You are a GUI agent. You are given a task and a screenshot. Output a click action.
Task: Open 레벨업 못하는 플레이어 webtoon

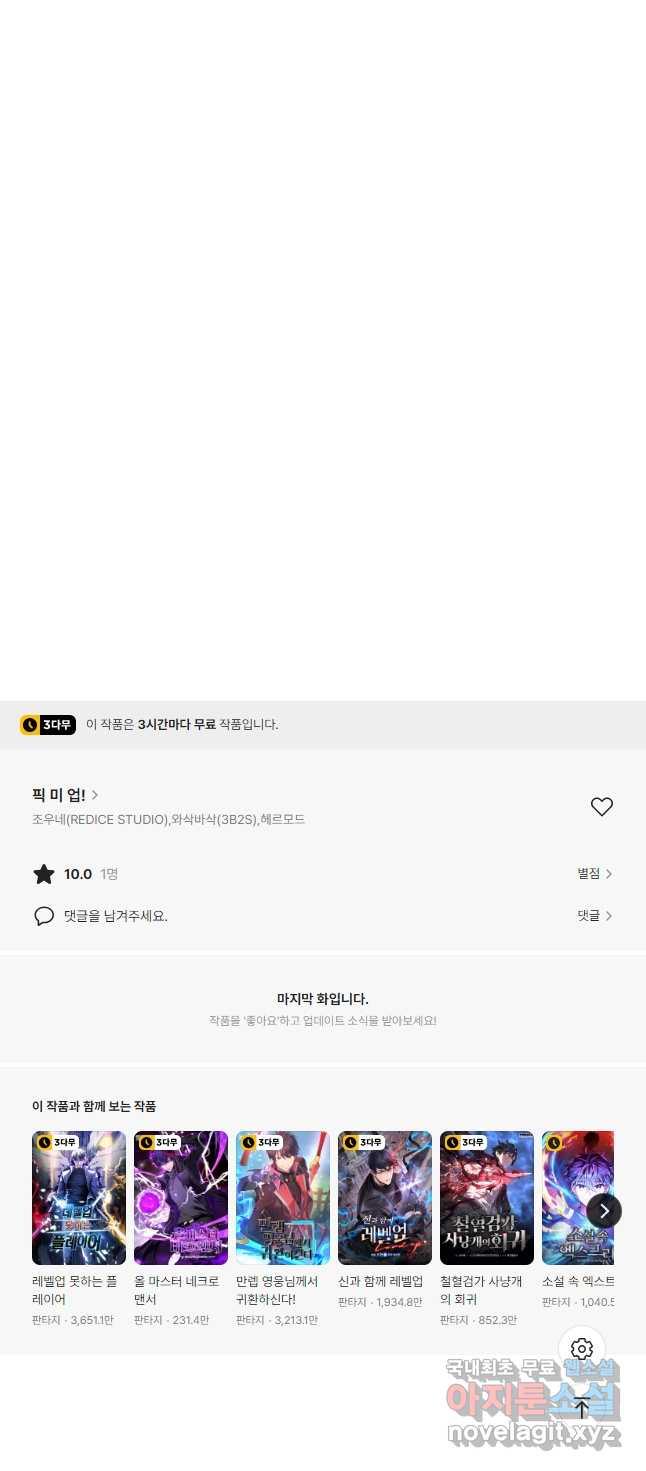pyautogui.click(x=79, y=1198)
